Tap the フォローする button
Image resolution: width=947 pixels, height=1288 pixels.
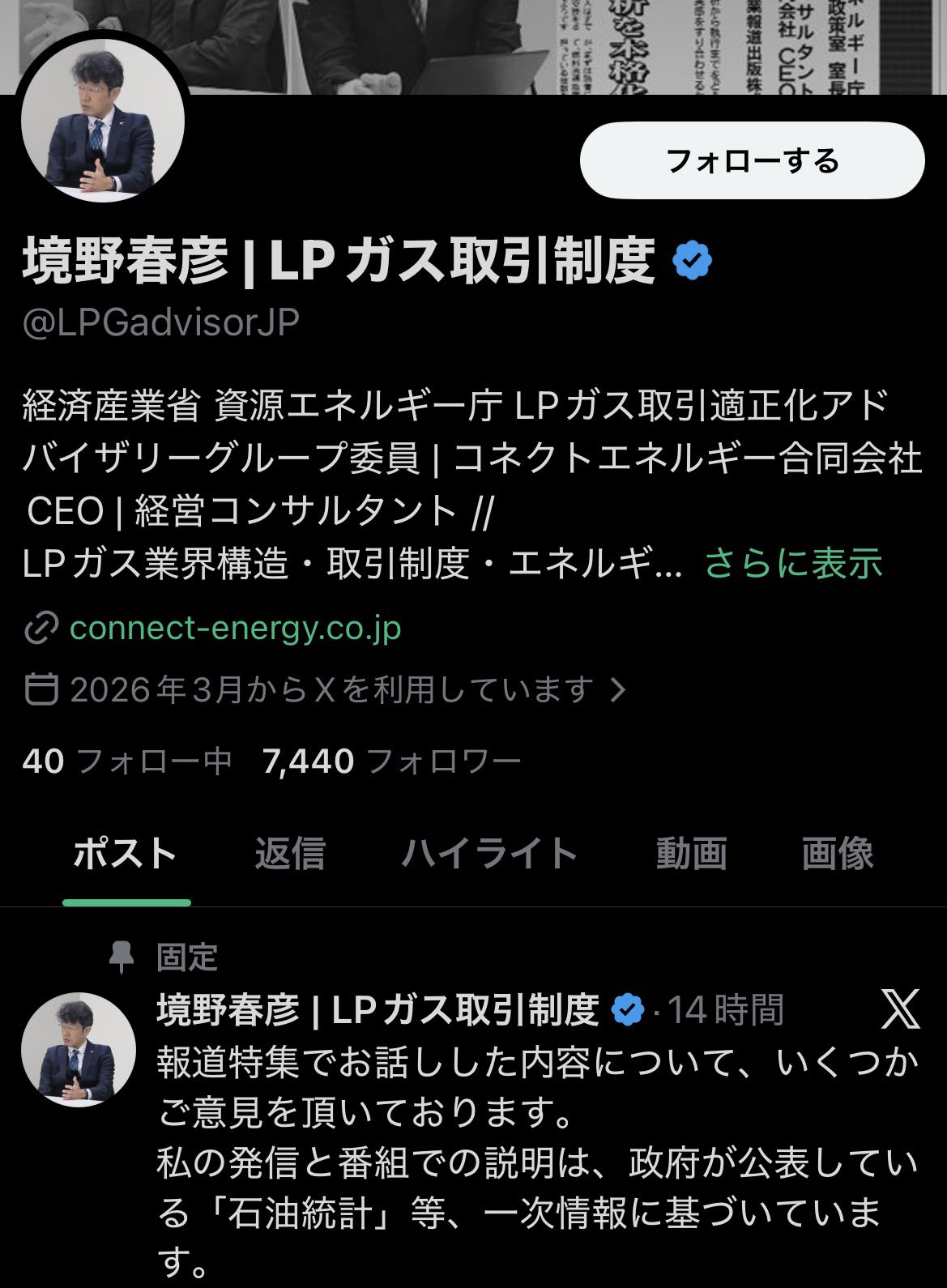click(x=752, y=160)
